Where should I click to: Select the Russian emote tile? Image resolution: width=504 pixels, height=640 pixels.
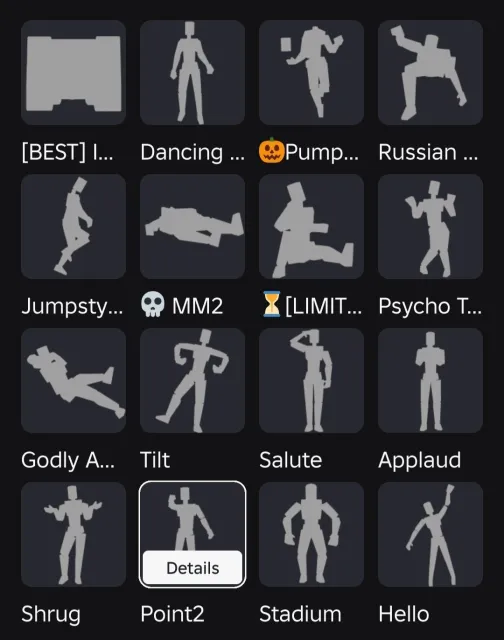click(431, 73)
